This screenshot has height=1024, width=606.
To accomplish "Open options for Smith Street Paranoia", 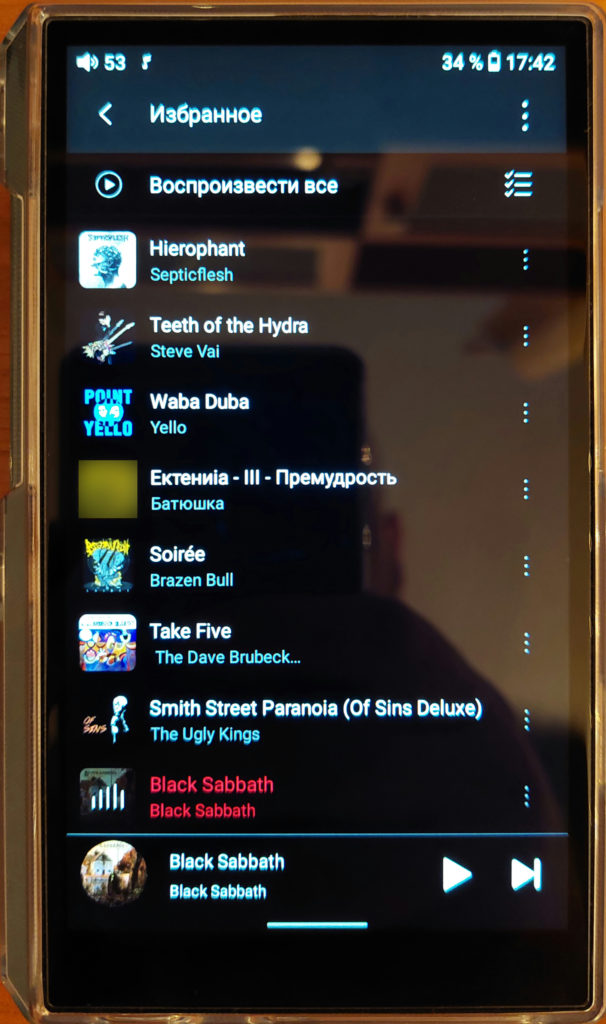I will click(525, 719).
